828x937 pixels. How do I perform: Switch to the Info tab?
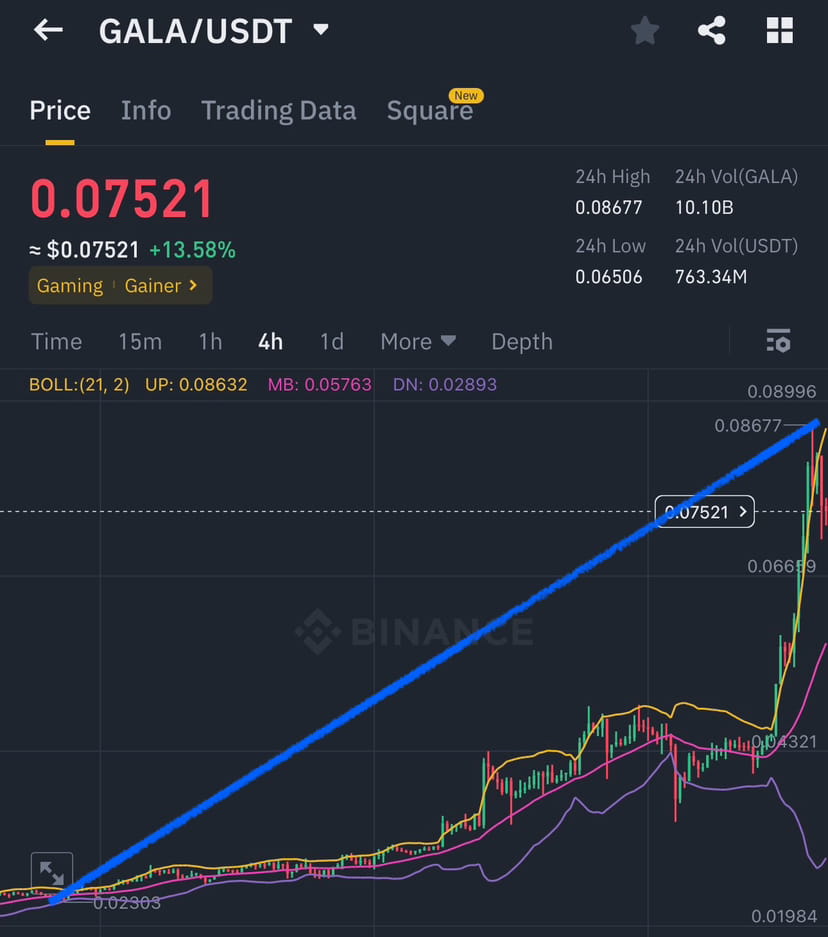pos(146,110)
